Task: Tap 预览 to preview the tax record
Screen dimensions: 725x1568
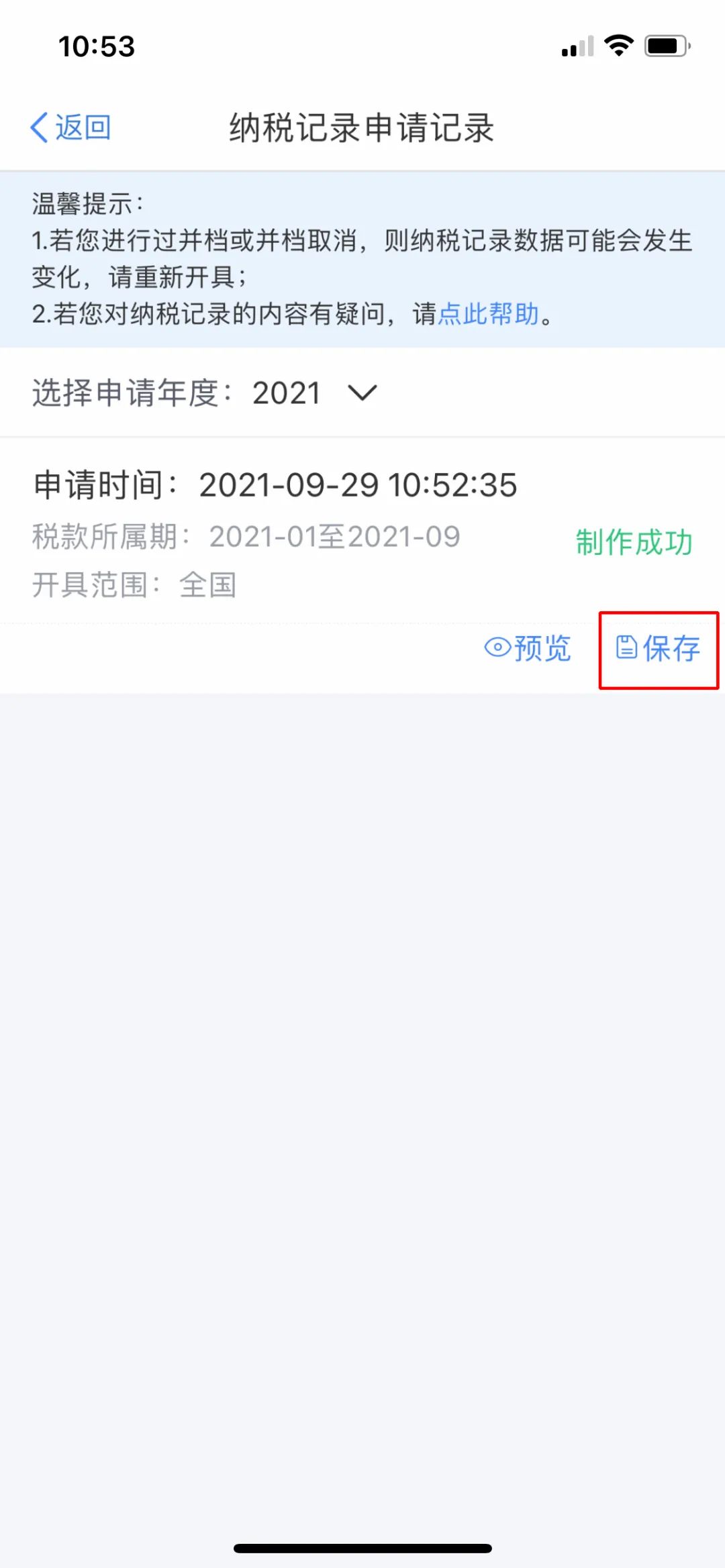Action: tap(528, 648)
